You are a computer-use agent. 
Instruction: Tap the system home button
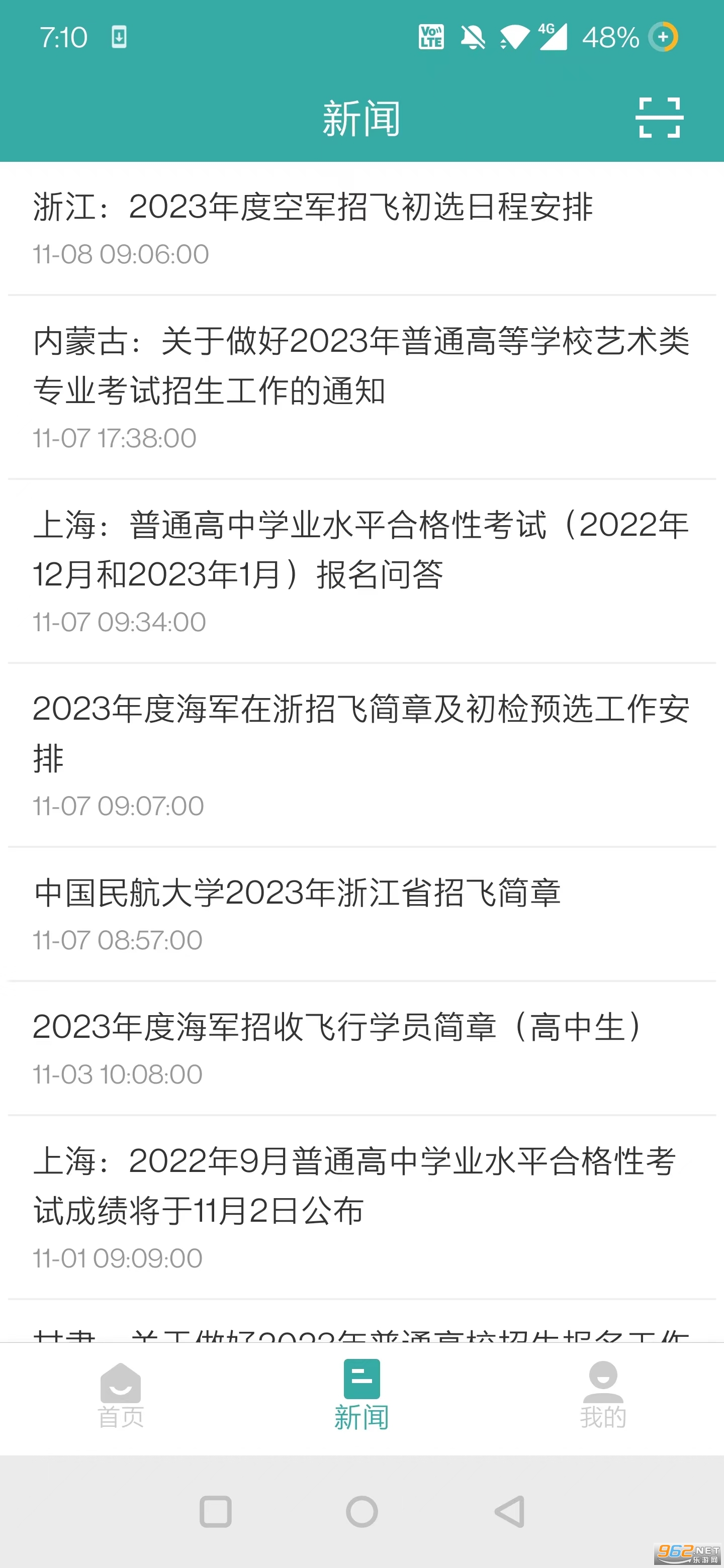coord(361,1511)
